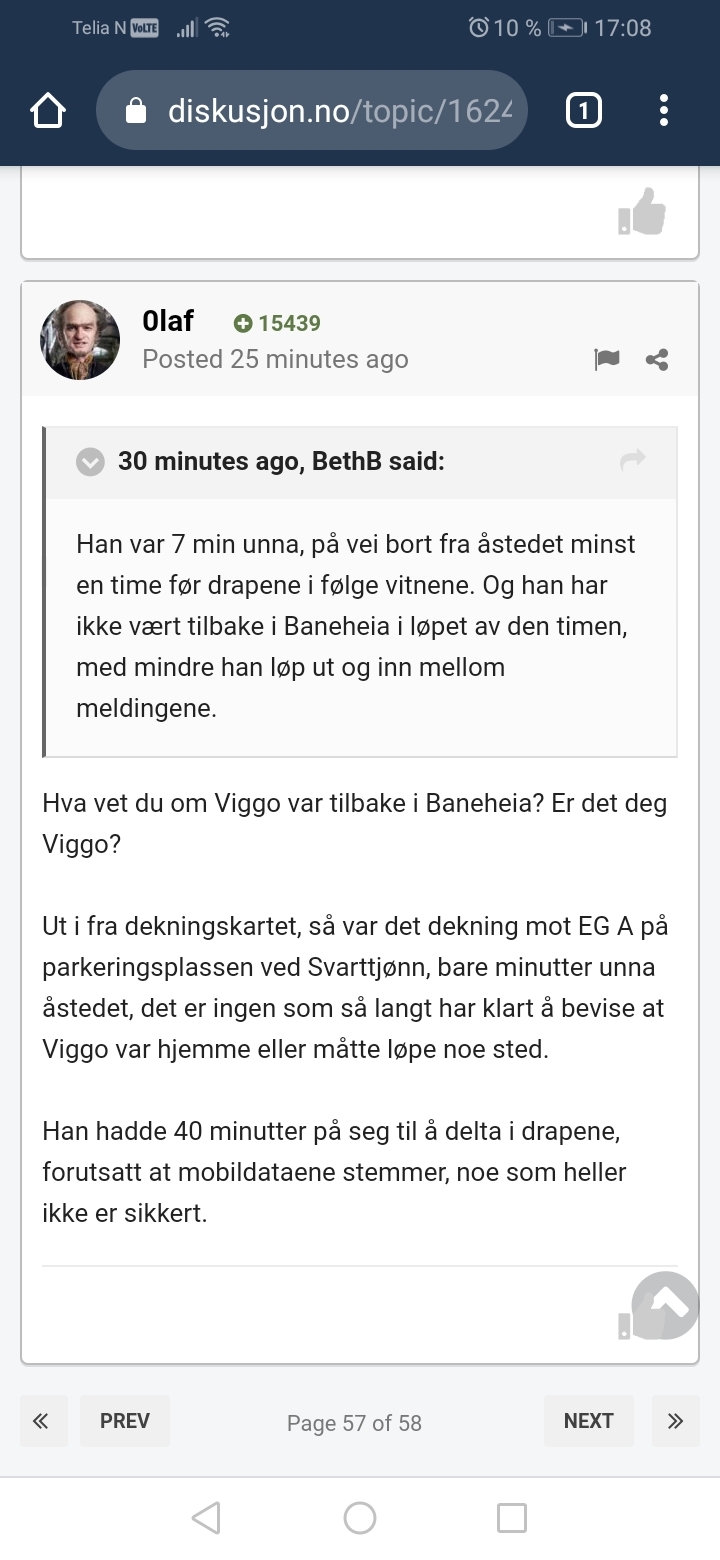The width and height of the screenshot is (720, 1560).
Task: Jump to BethB's original quoted post
Action: [x=633, y=460]
